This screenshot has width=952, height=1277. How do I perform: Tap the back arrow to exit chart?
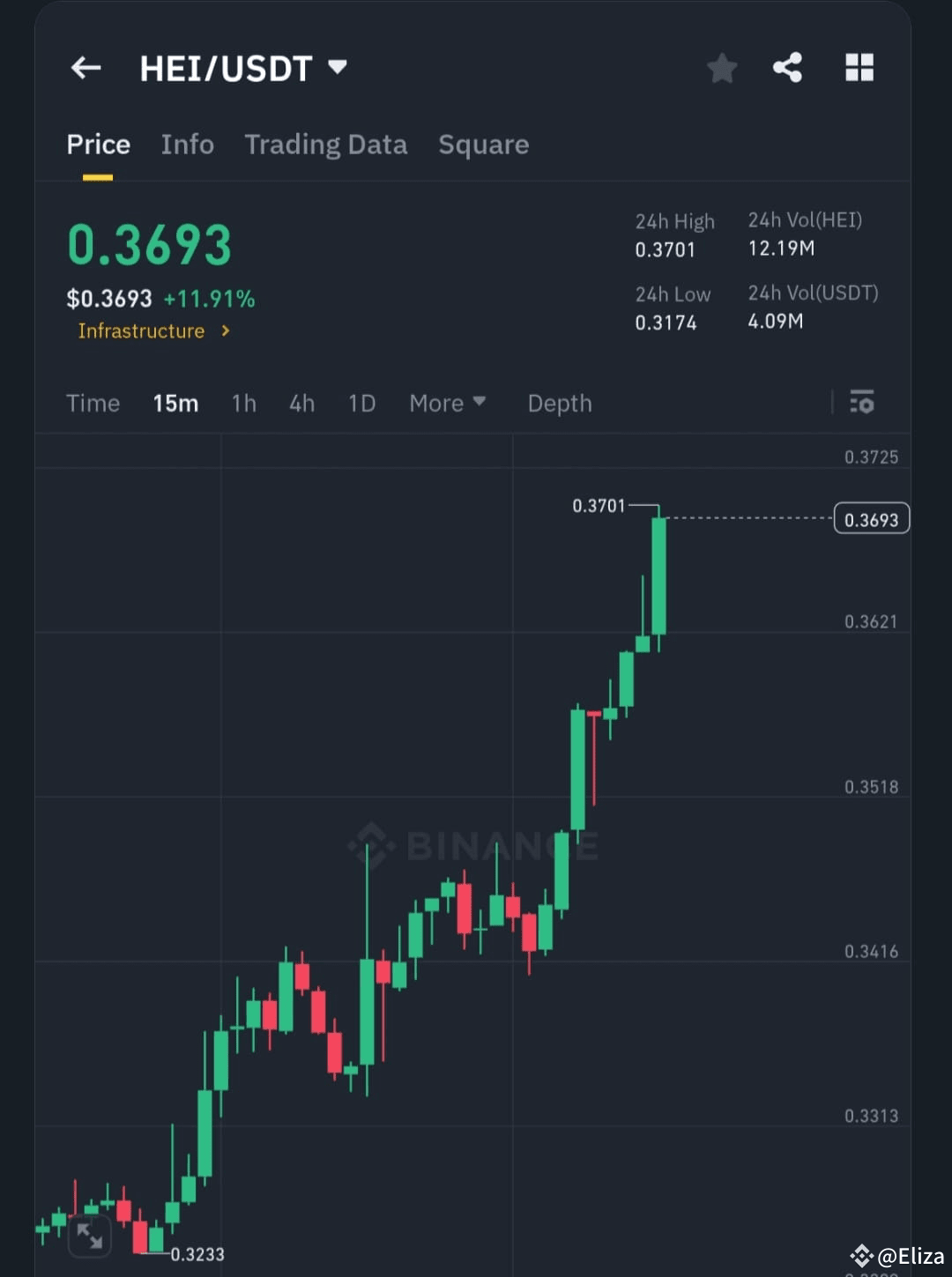tap(85, 68)
